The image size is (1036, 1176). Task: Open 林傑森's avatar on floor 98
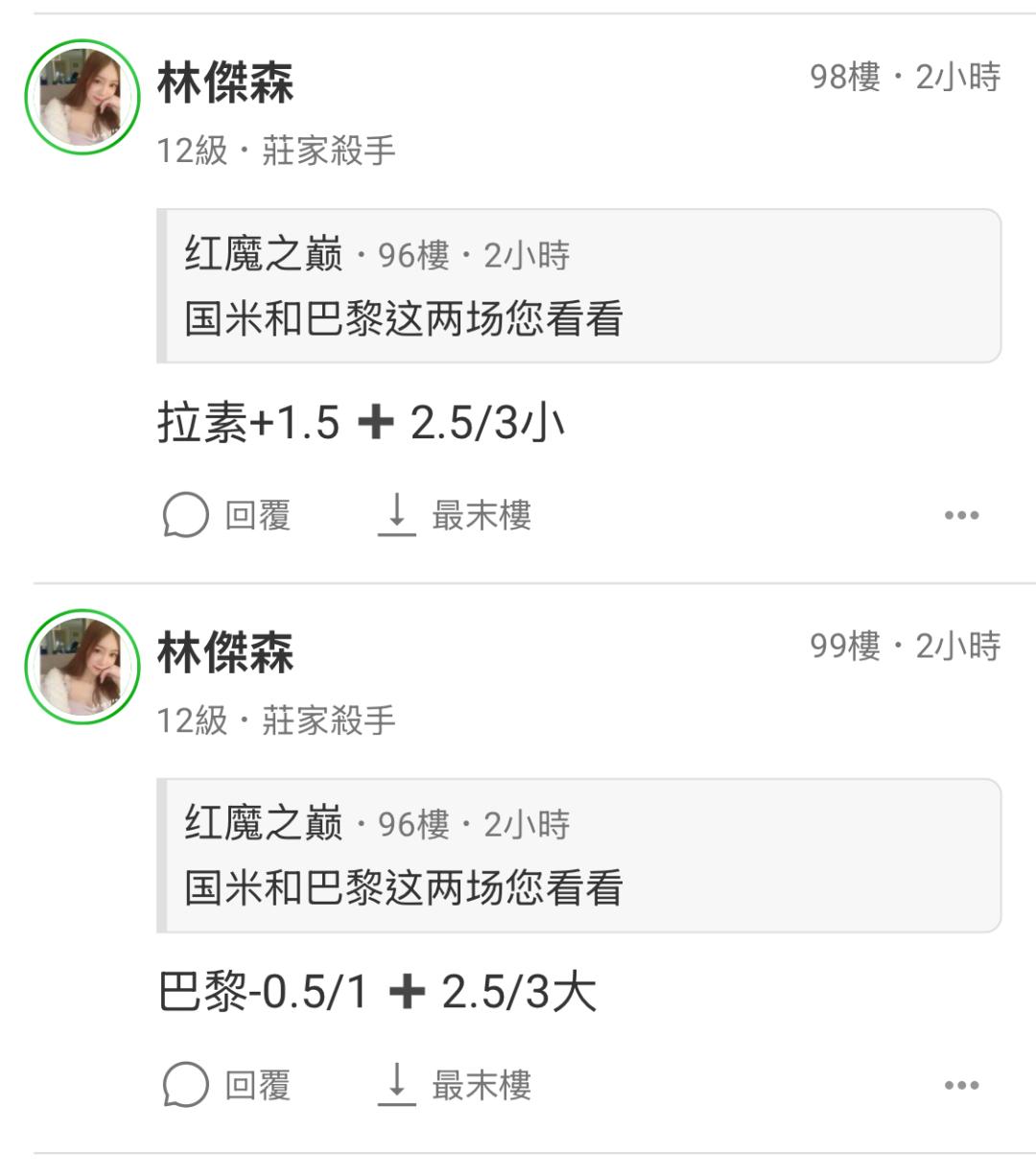pos(82,97)
